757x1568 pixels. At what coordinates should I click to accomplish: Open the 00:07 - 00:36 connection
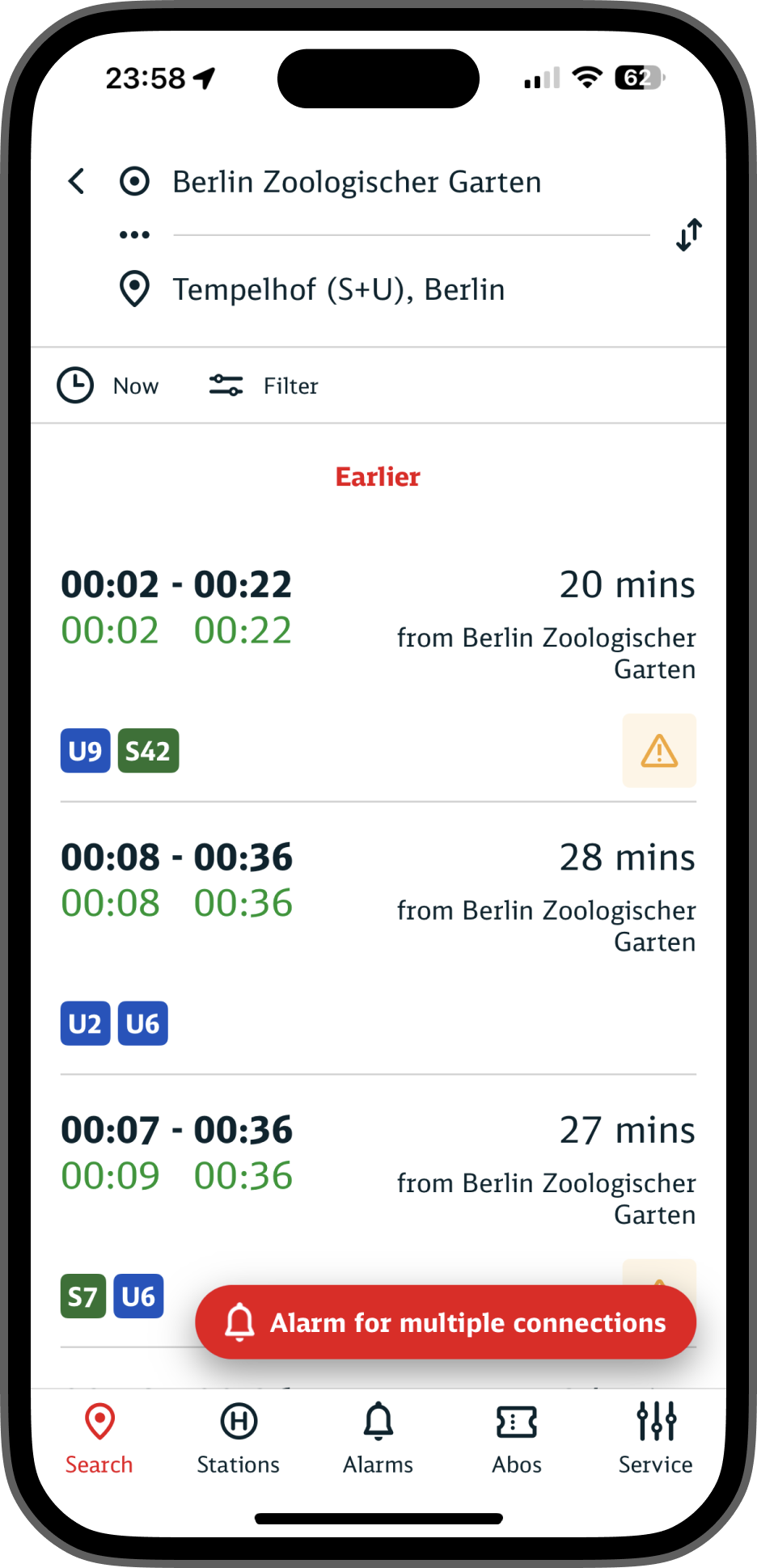click(378, 1211)
